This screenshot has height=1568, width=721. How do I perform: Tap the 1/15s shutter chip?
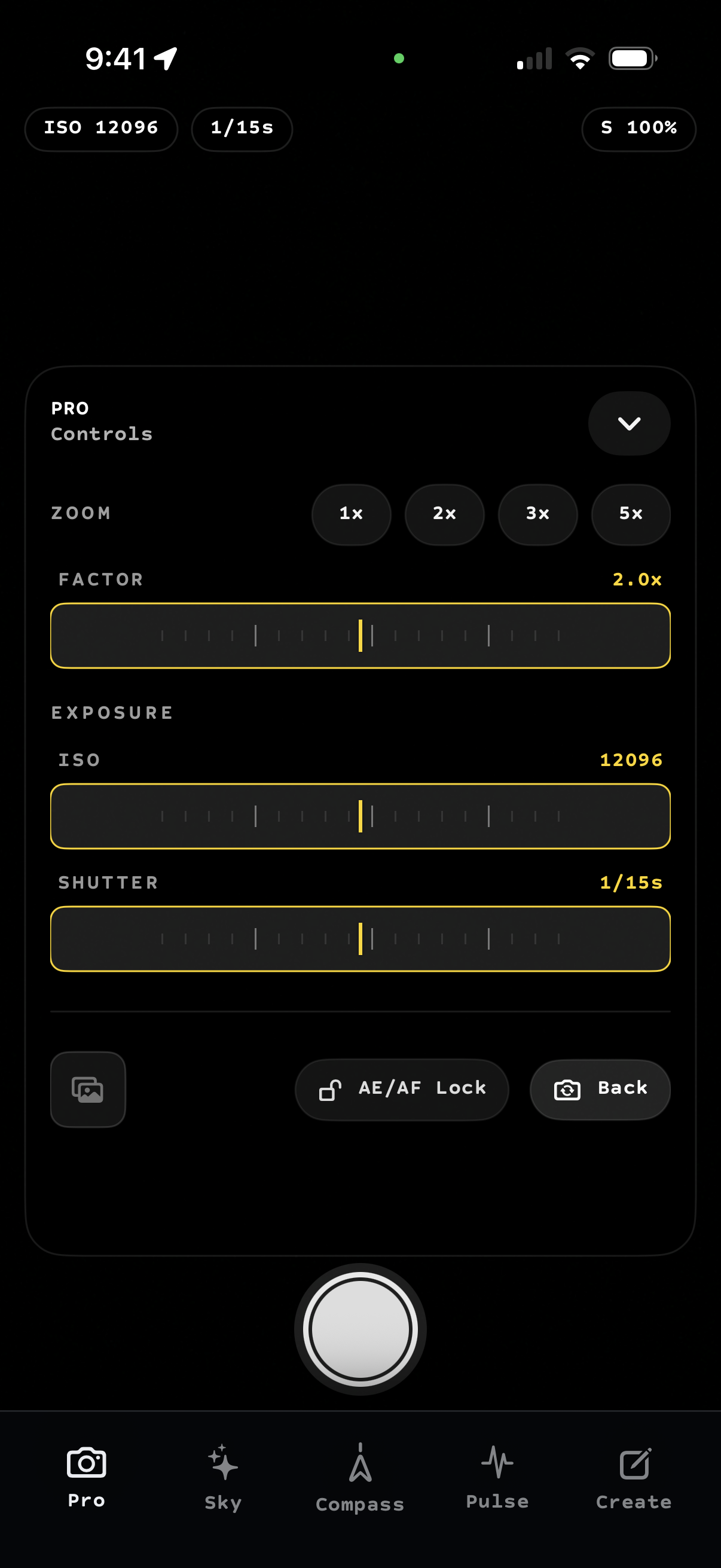[x=242, y=129]
